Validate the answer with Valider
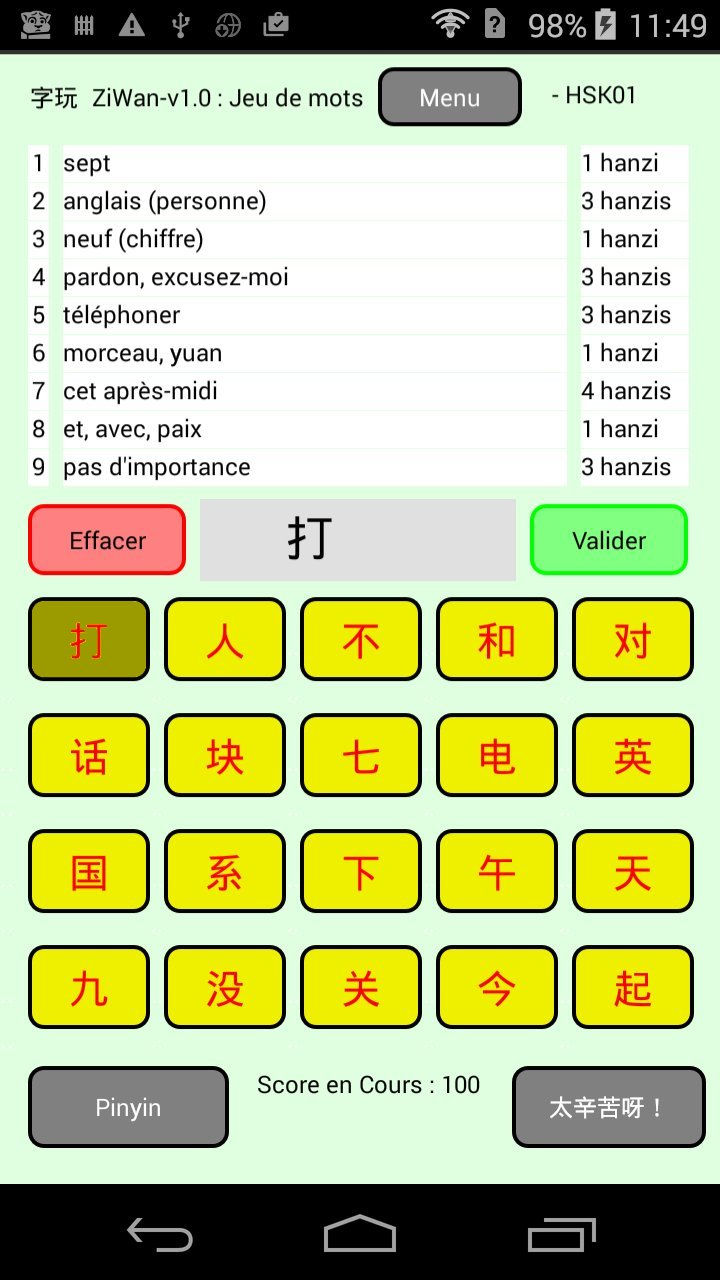The image size is (720, 1280). coord(608,540)
